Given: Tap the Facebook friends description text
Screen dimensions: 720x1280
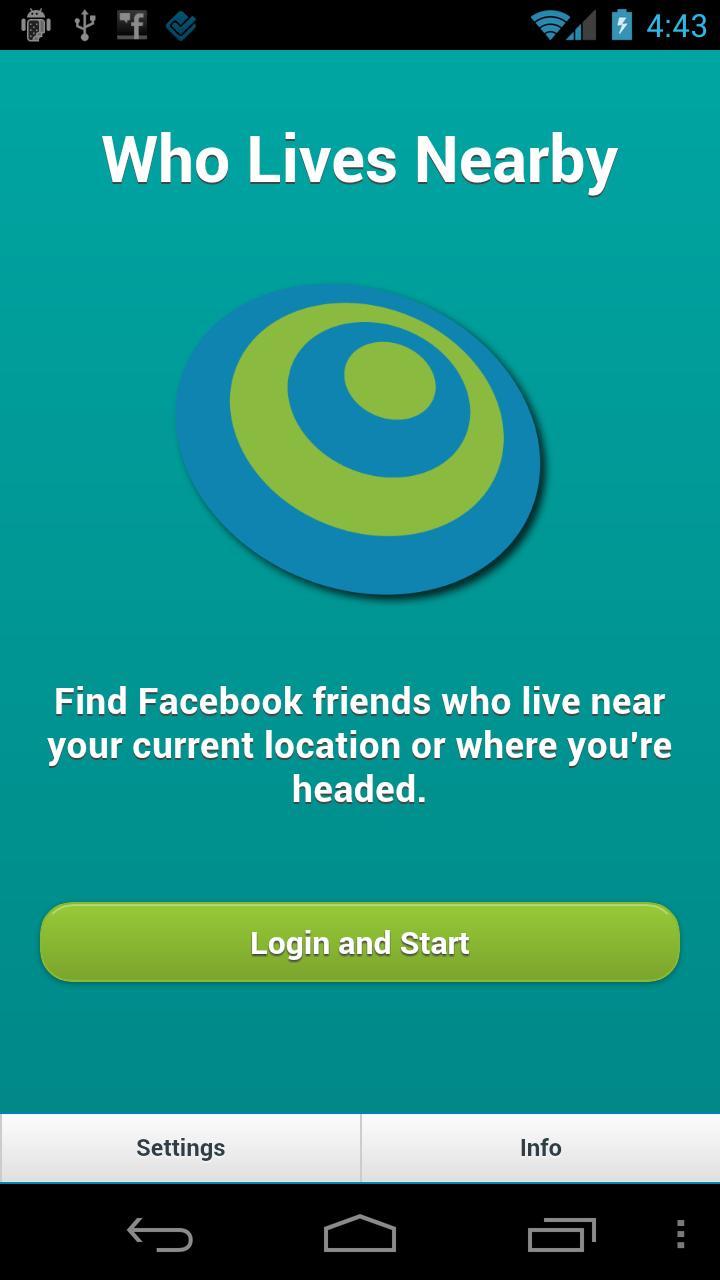Looking at the screenshot, I should (360, 745).
